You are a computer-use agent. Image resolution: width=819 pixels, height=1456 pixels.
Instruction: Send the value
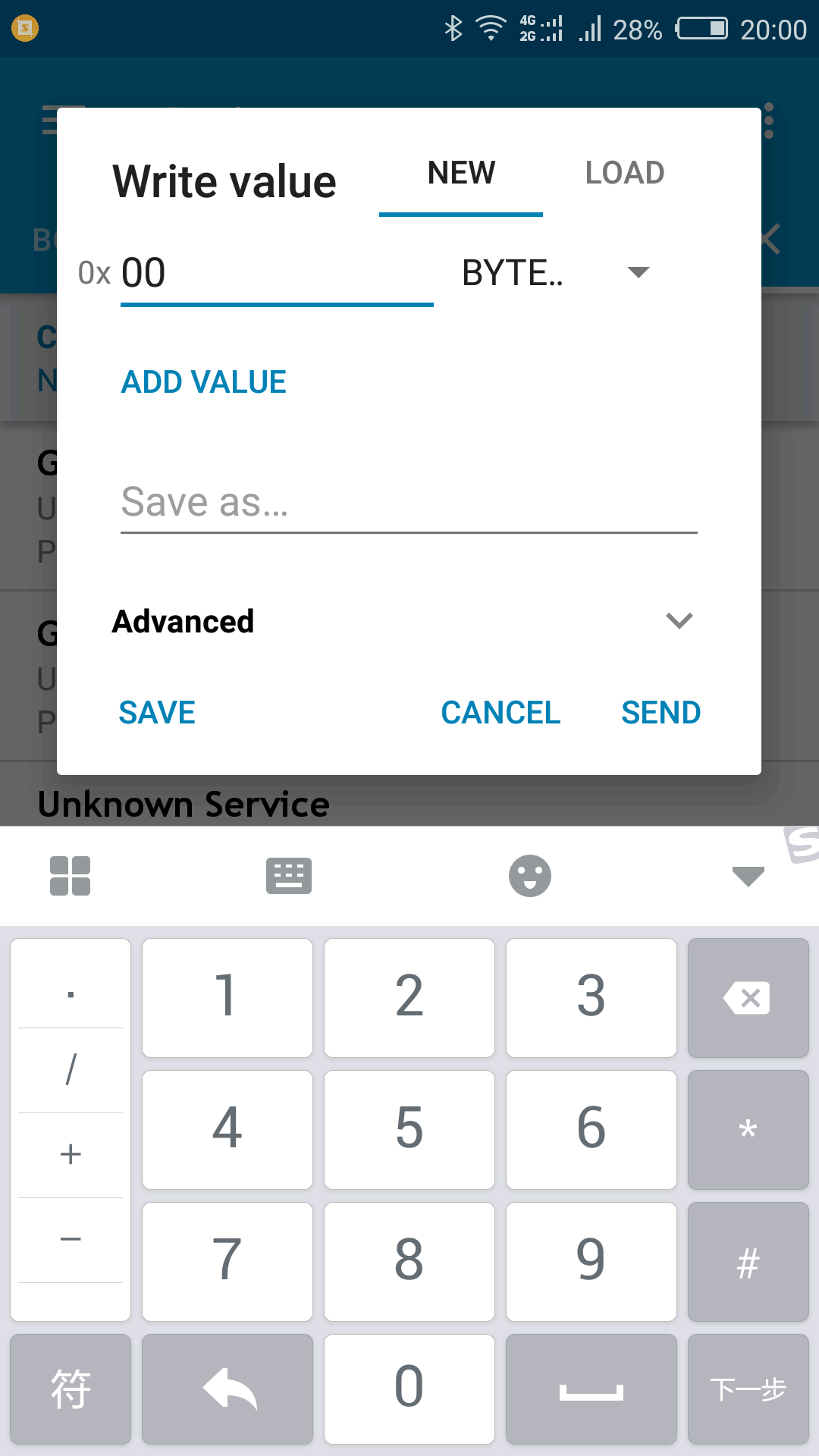(x=661, y=713)
